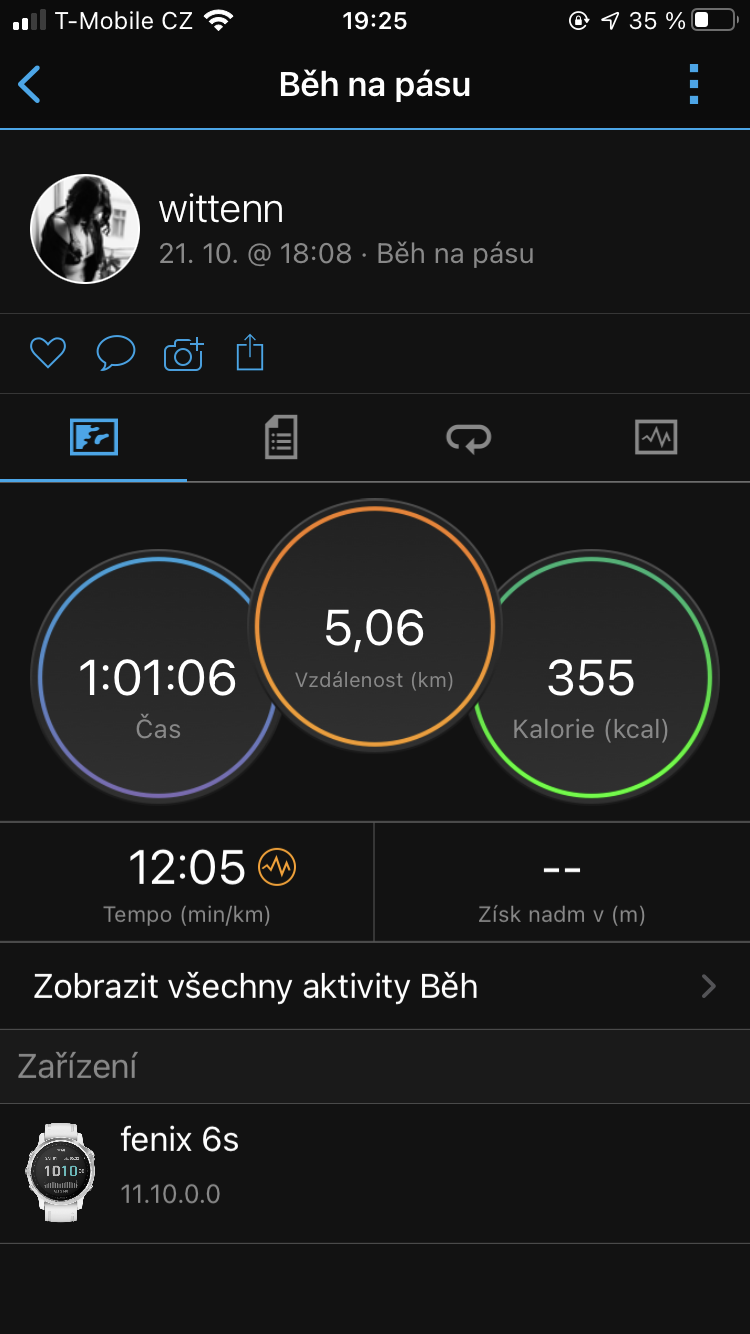Select the overview tab
The image size is (750, 1334).
tap(94, 438)
